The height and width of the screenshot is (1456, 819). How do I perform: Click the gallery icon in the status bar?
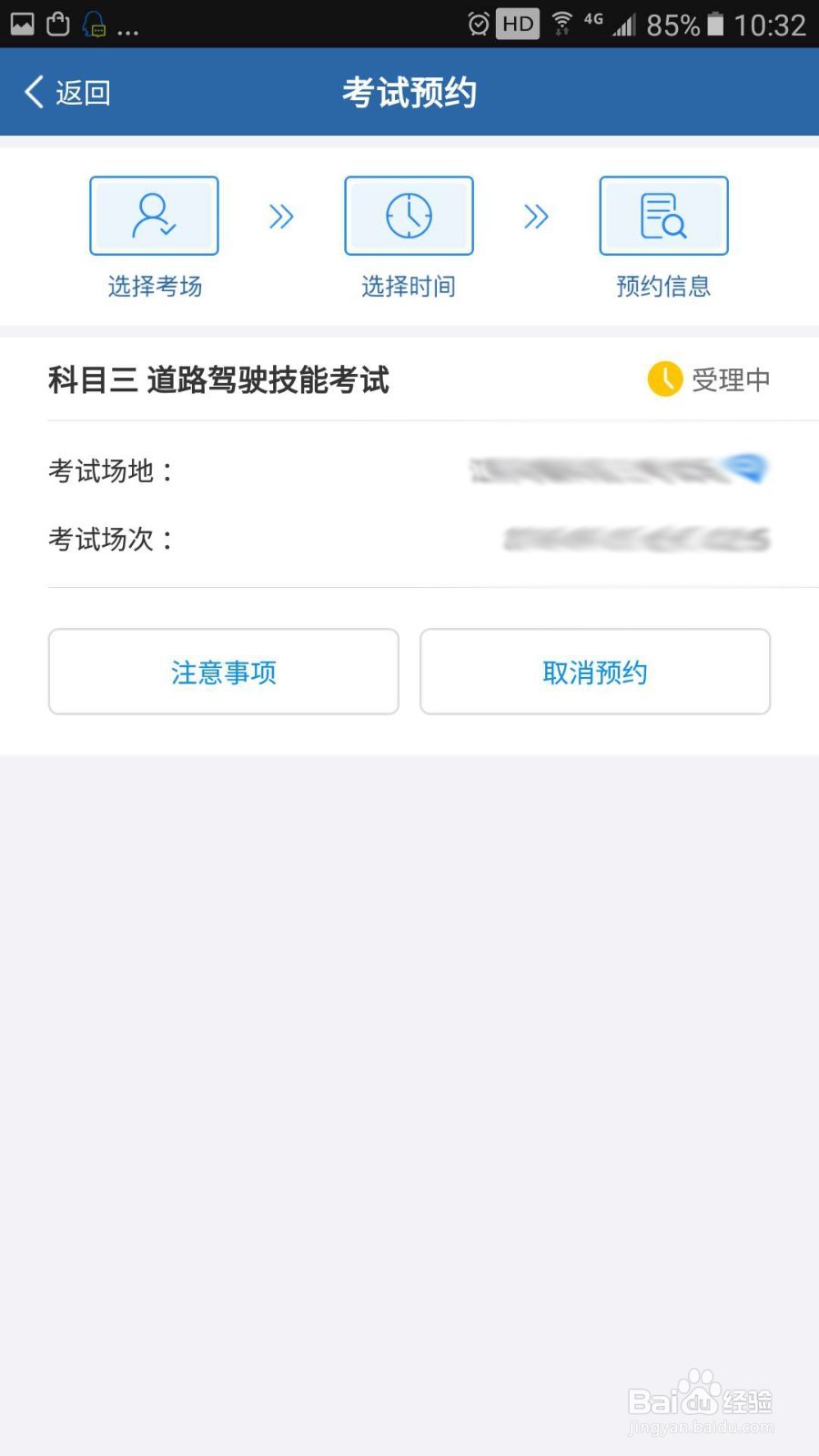tap(21, 23)
